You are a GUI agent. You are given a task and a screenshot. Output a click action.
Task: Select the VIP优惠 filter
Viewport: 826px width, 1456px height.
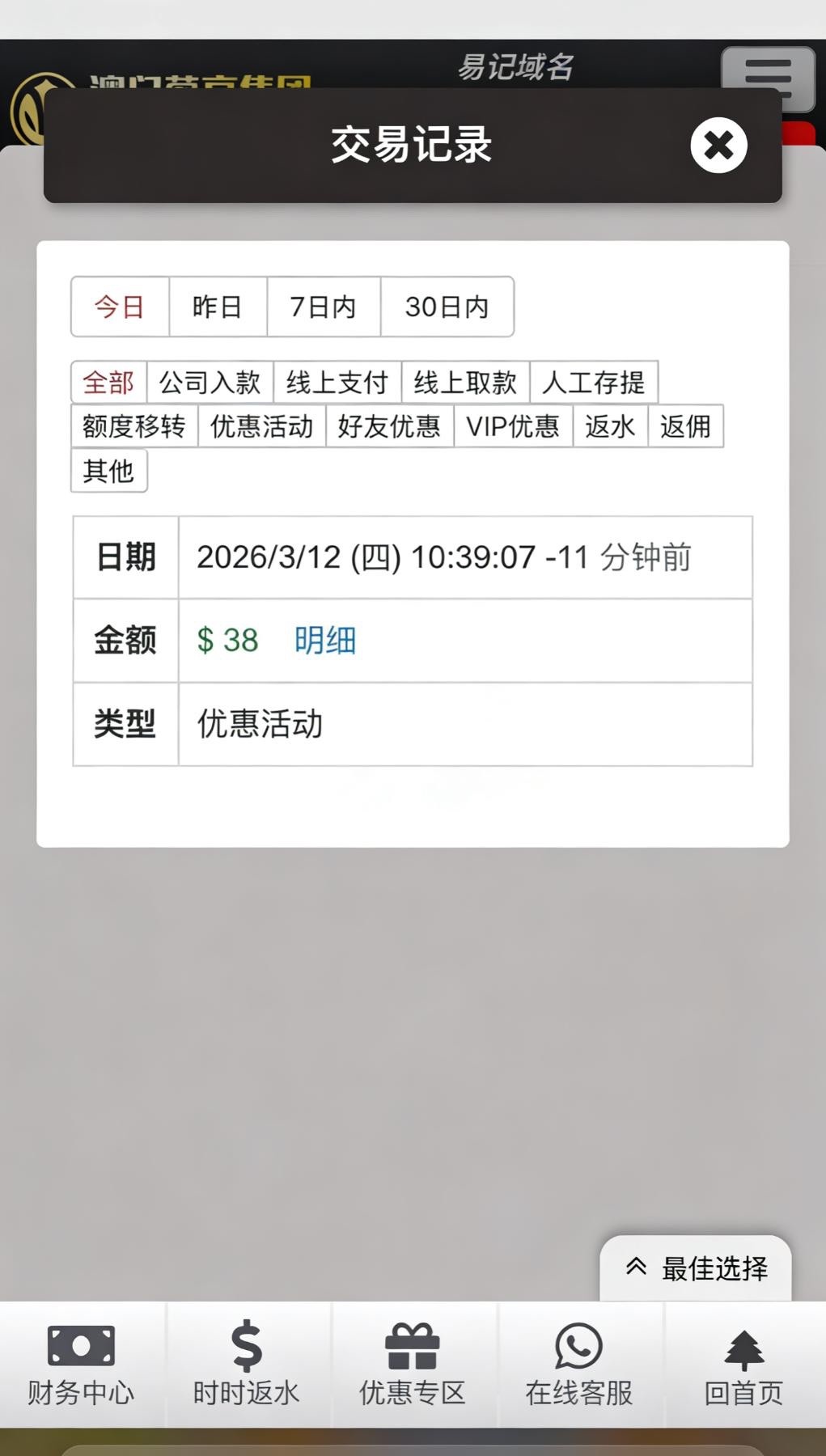click(x=513, y=426)
